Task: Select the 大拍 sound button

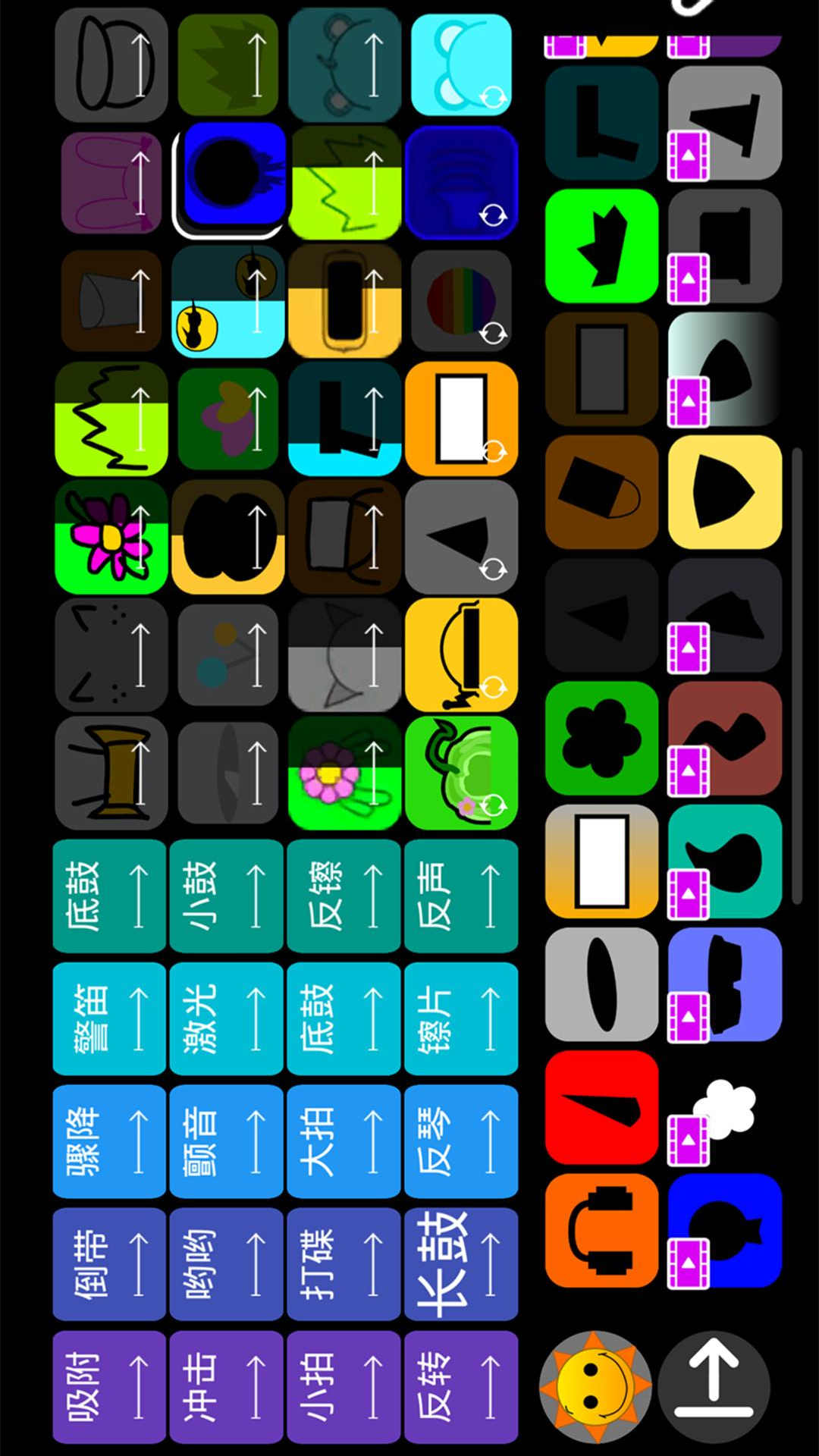Action: 344,1141
